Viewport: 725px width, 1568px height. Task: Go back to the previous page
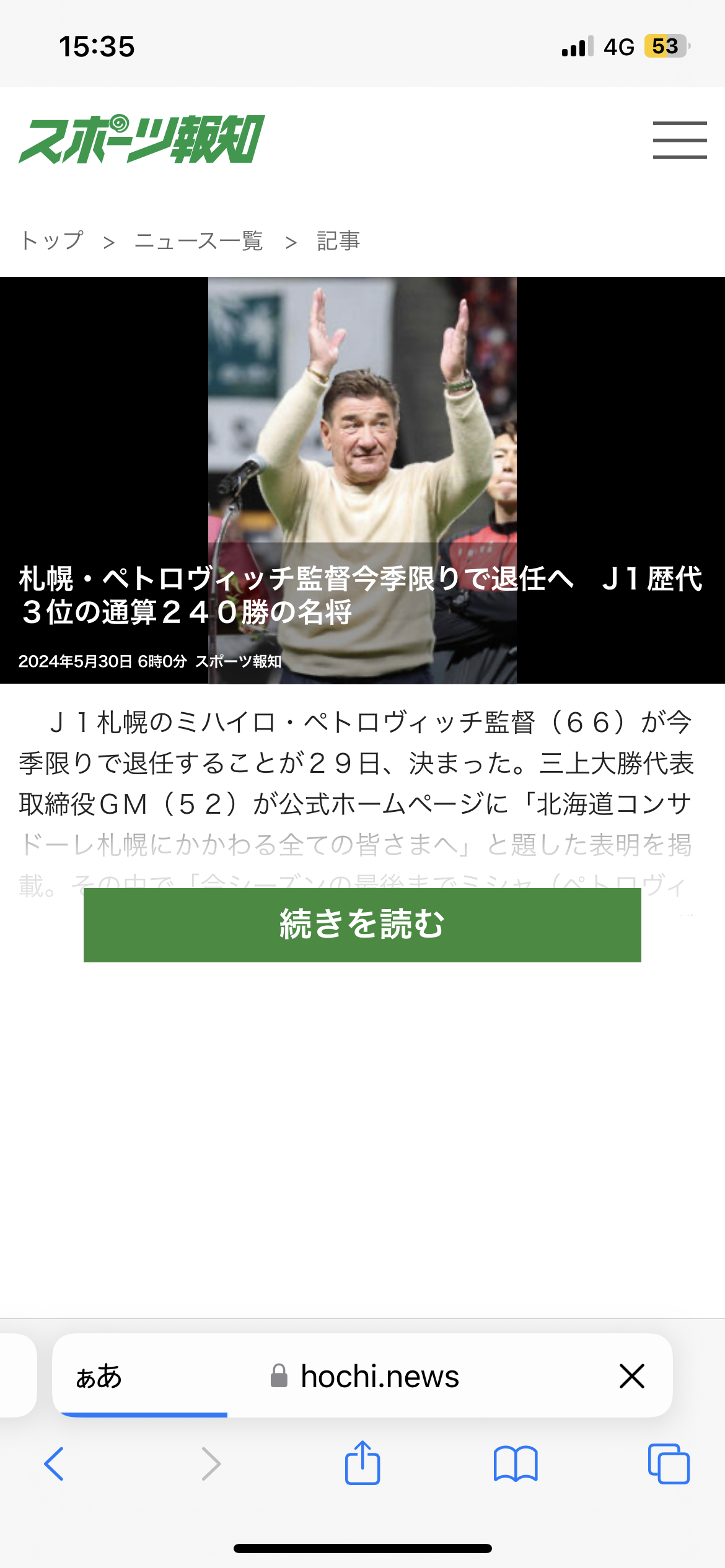pos(54,1464)
